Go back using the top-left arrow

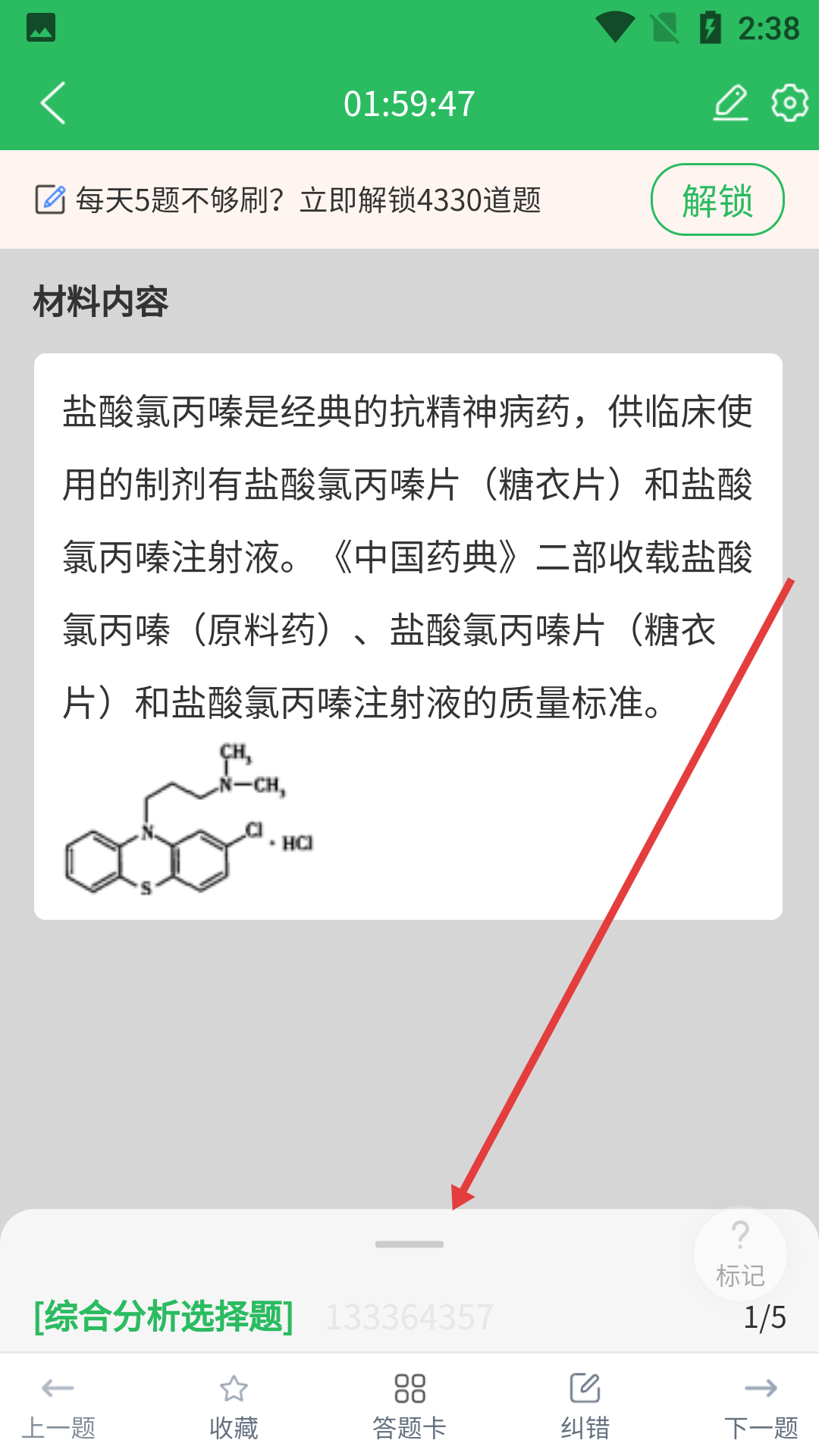click(x=53, y=103)
